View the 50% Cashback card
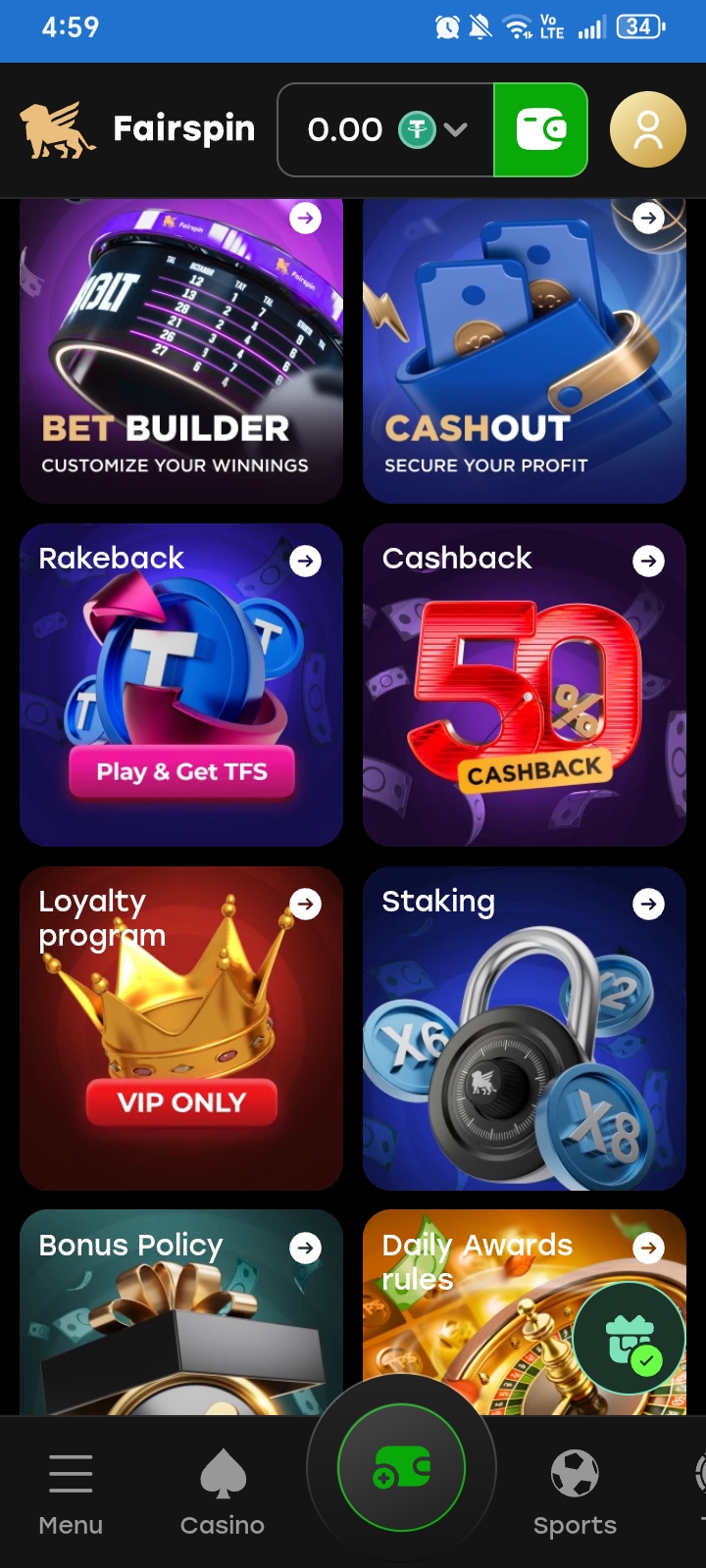This screenshot has width=706, height=1568. (524, 684)
